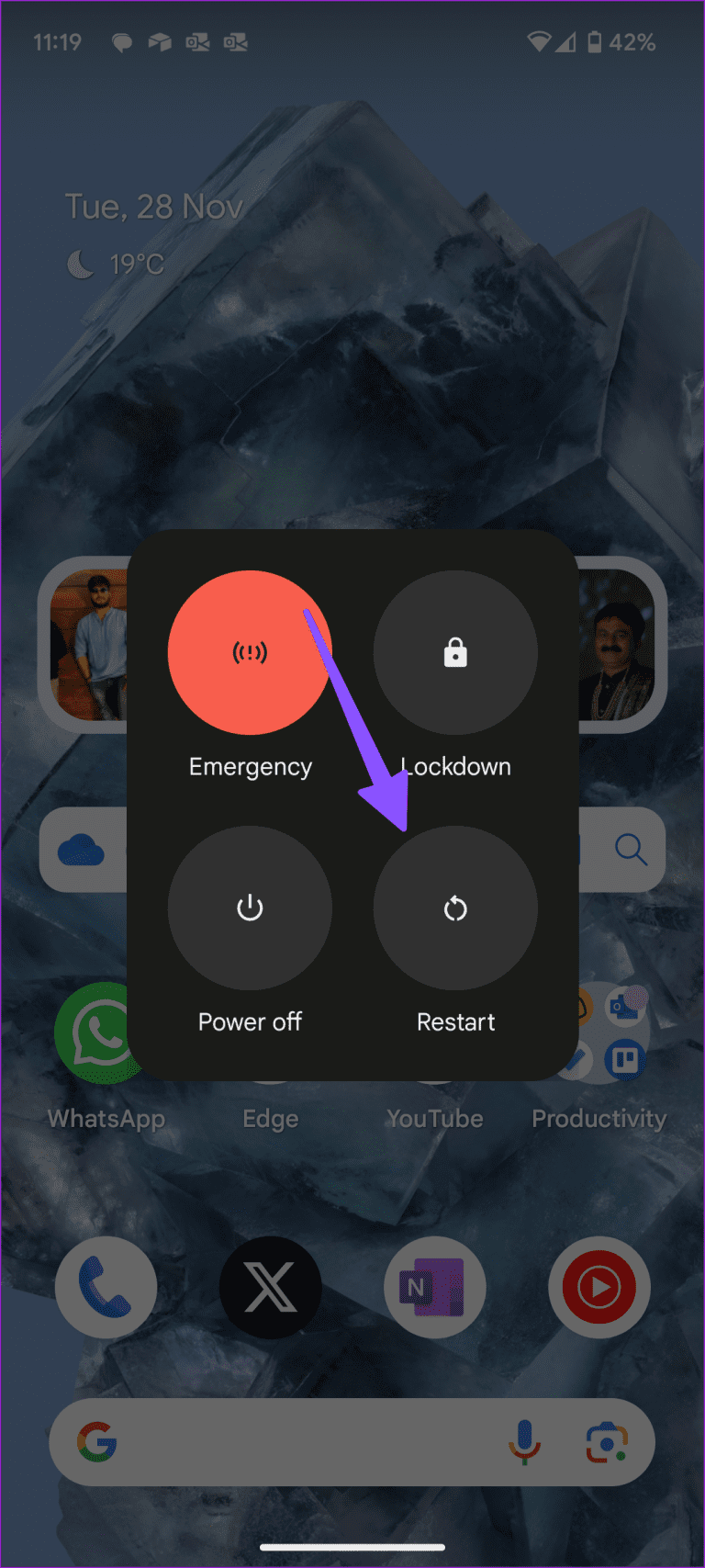Tap Power off

tap(250, 908)
